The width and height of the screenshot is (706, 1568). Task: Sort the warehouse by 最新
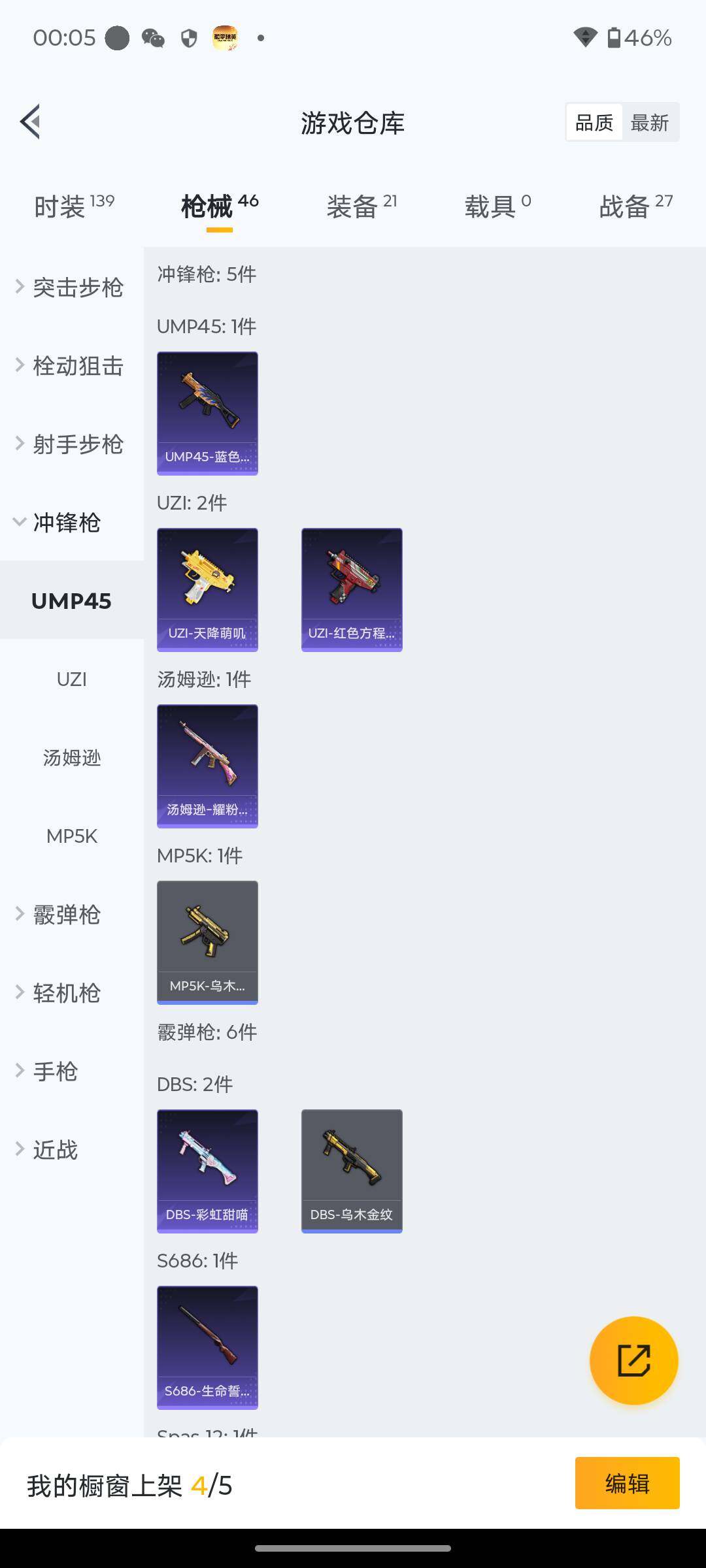[x=649, y=122]
